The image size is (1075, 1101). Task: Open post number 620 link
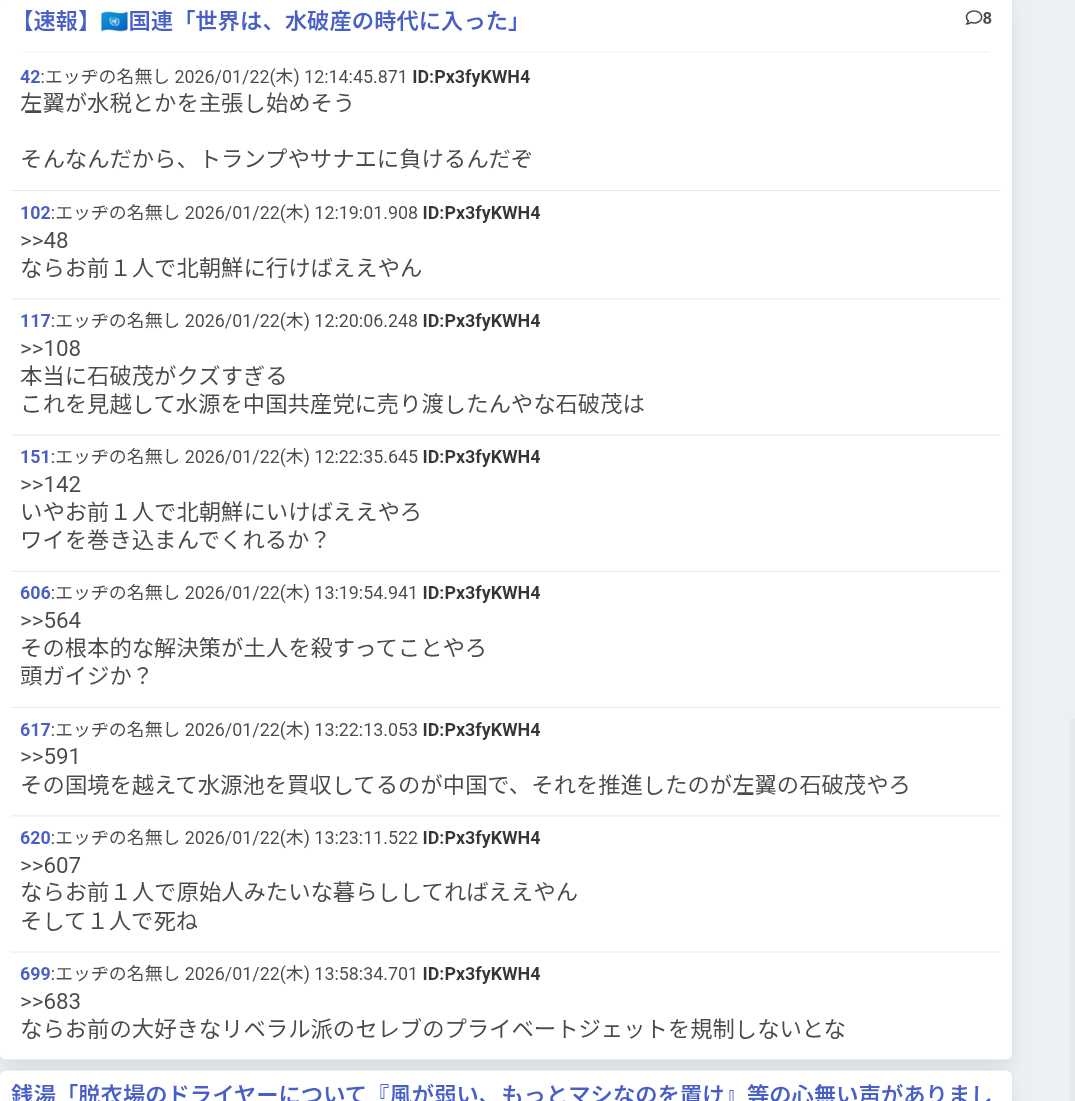(x=35, y=838)
